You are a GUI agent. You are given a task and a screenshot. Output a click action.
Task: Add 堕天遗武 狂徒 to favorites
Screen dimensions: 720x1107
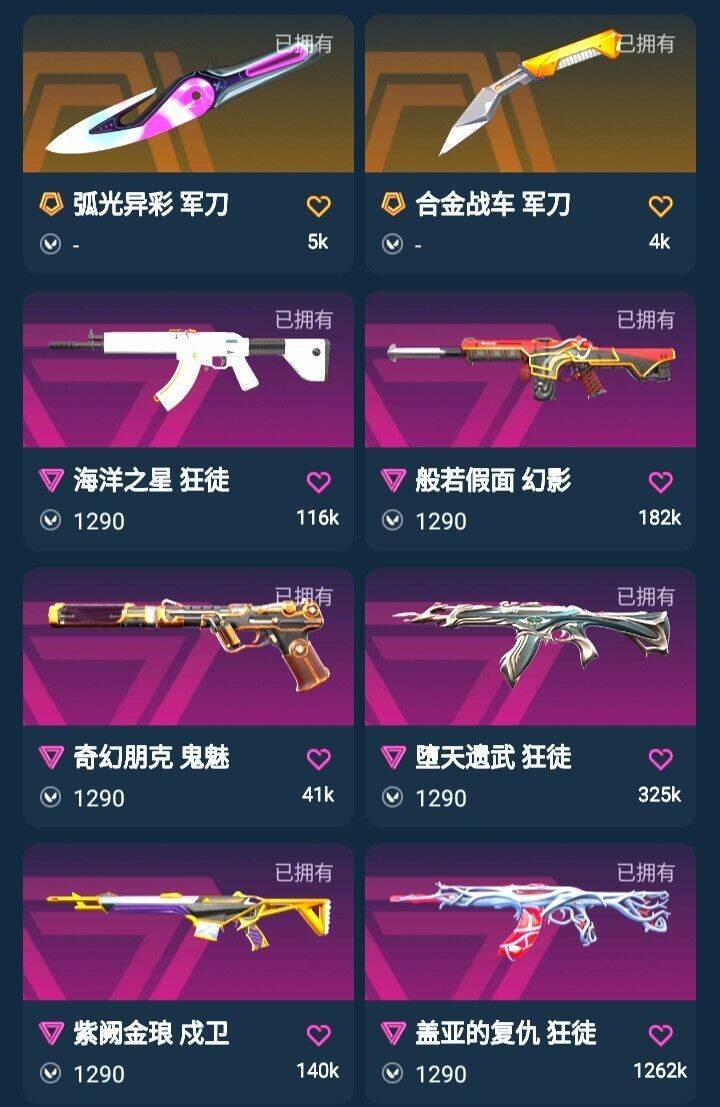click(660, 759)
